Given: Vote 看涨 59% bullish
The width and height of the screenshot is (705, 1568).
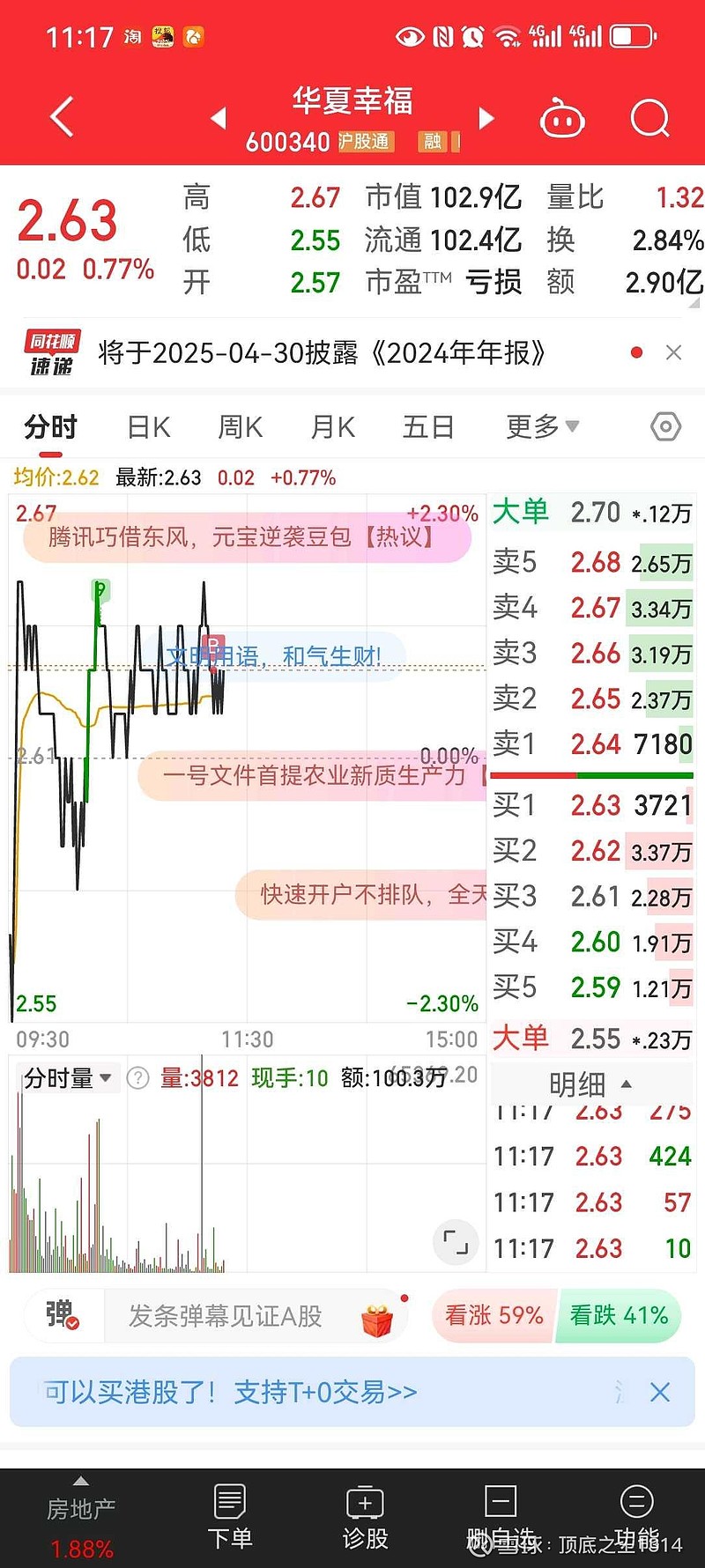Looking at the screenshot, I should [493, 1316].
